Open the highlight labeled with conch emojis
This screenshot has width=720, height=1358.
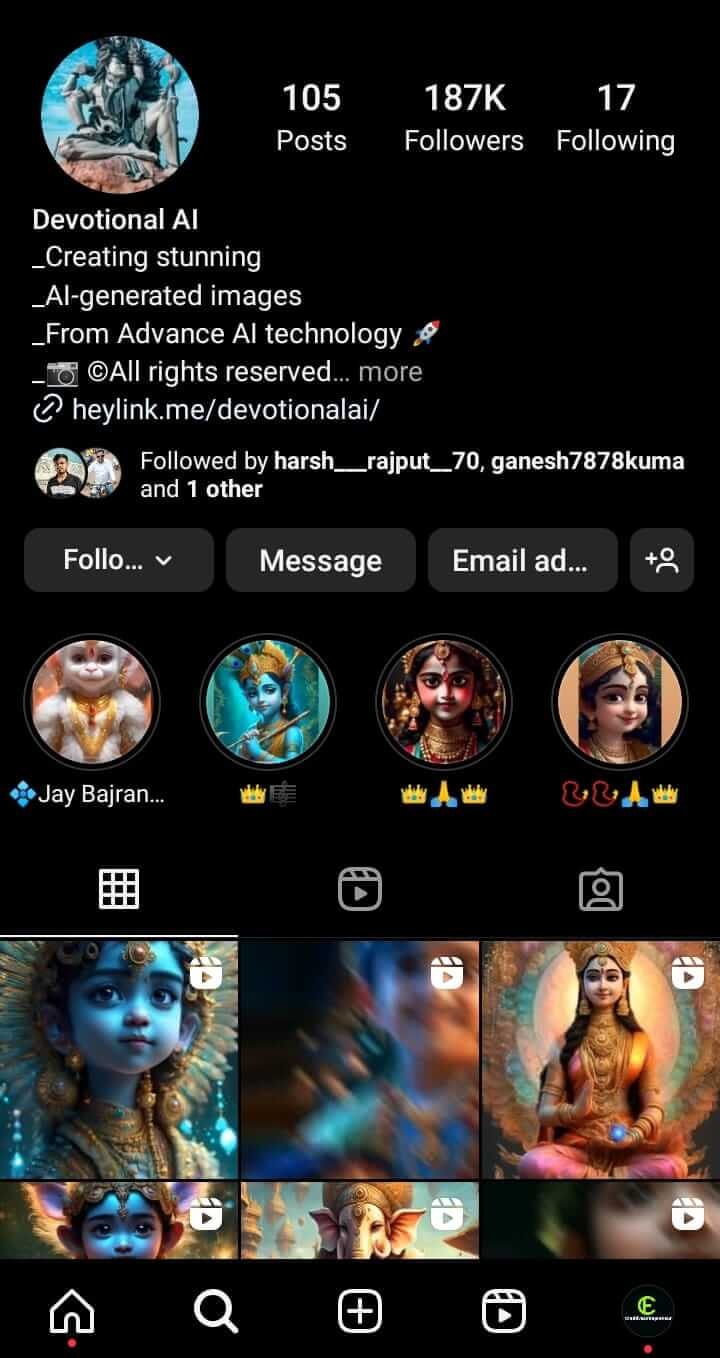pyautogui.click(x=620, y=702)
